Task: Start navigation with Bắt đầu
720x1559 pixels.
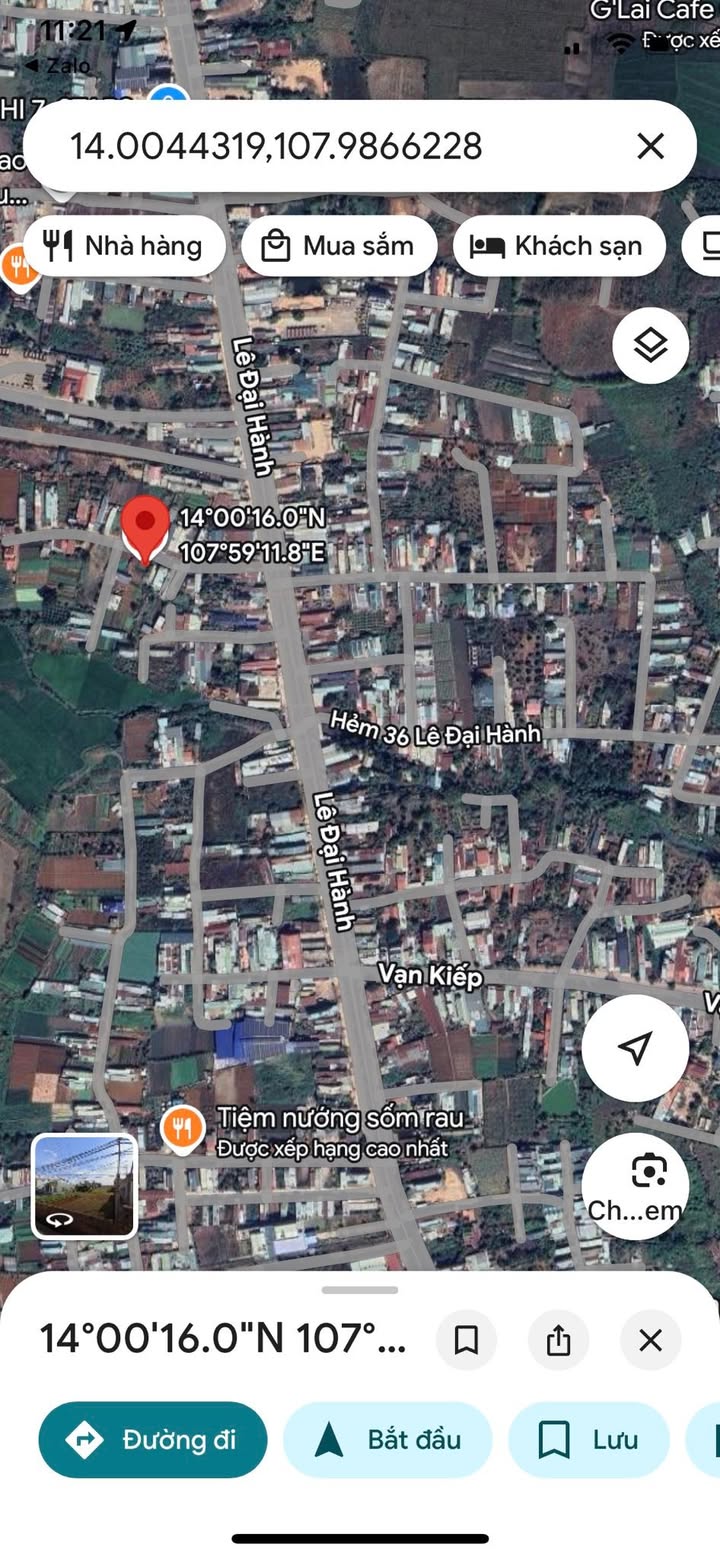Action: 388,1440
